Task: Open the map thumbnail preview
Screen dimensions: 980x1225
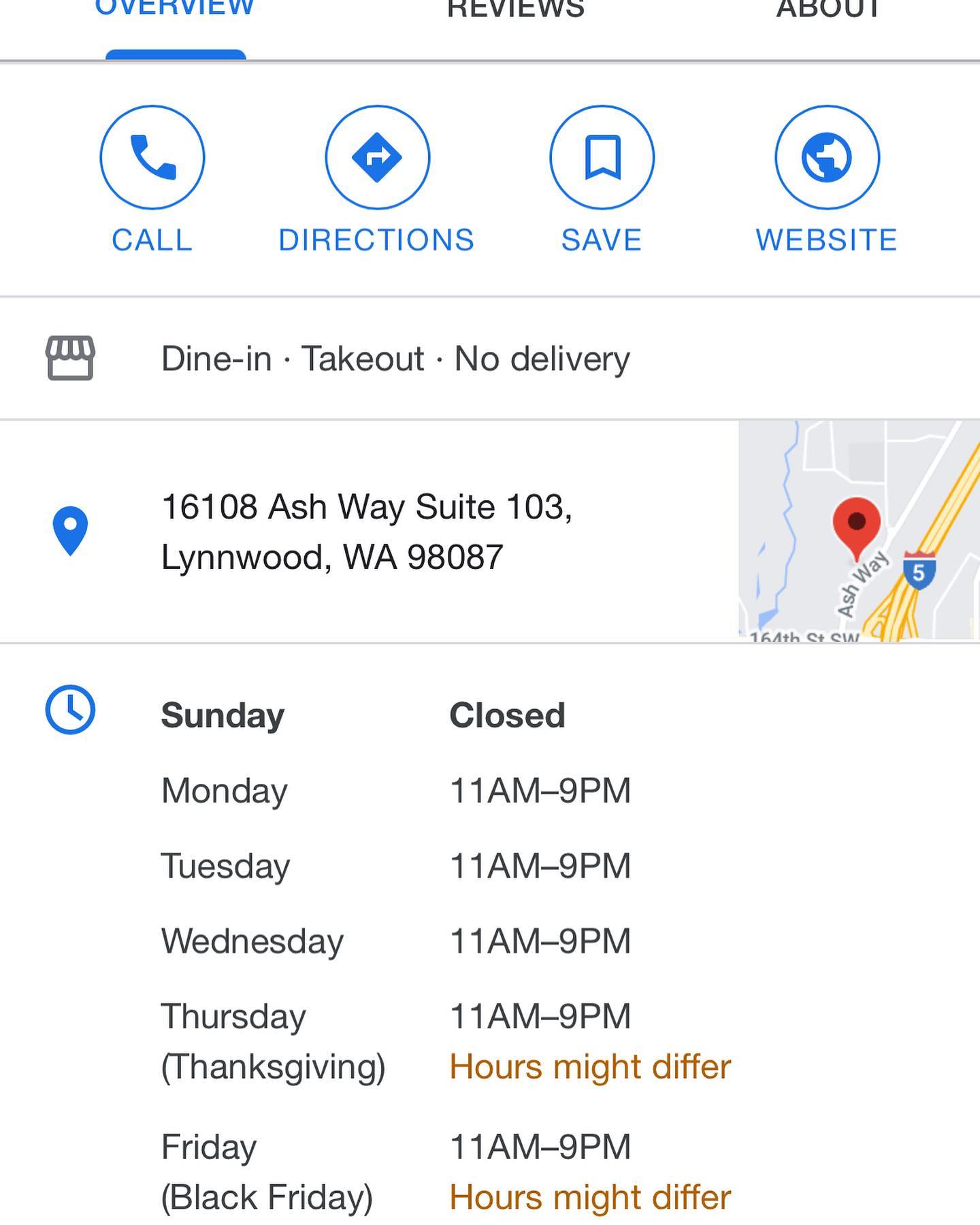Action: point(858,530)
